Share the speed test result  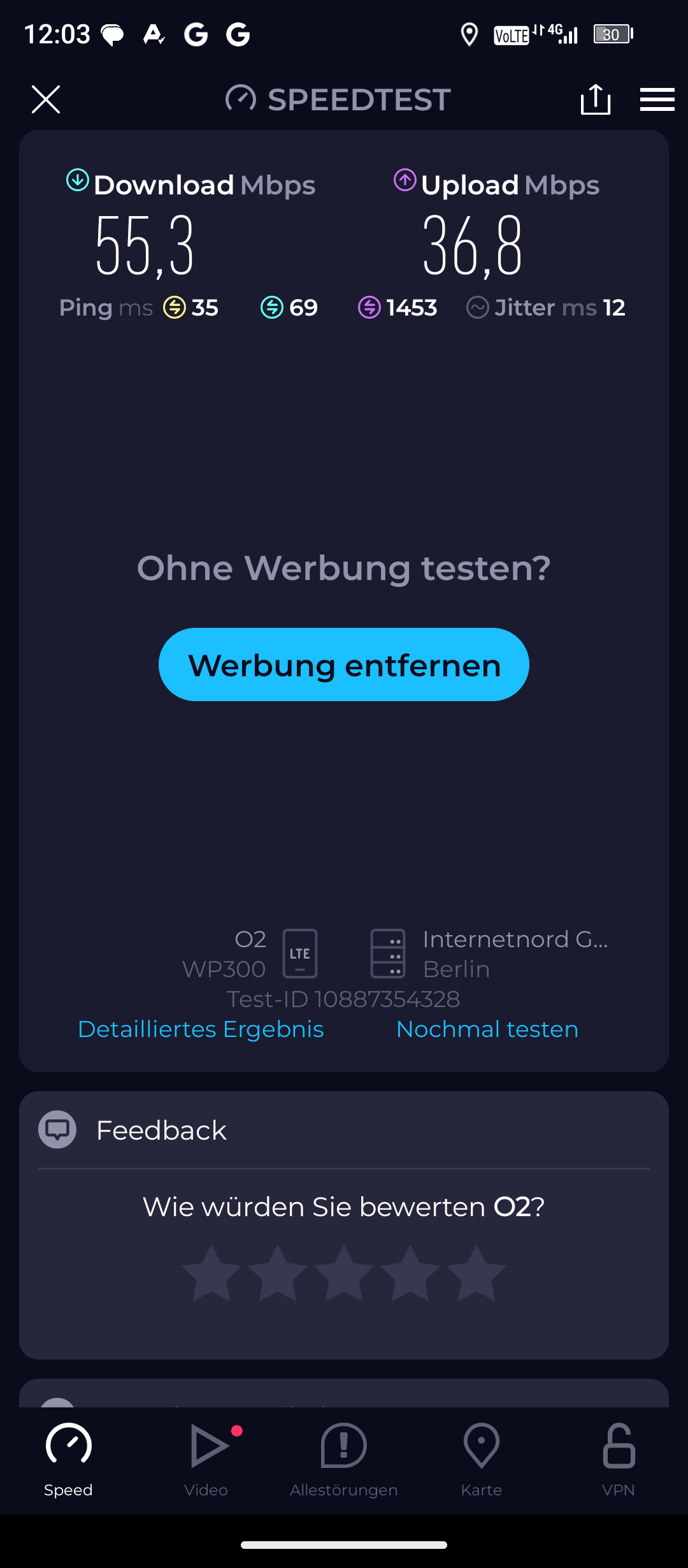point(596,99)
